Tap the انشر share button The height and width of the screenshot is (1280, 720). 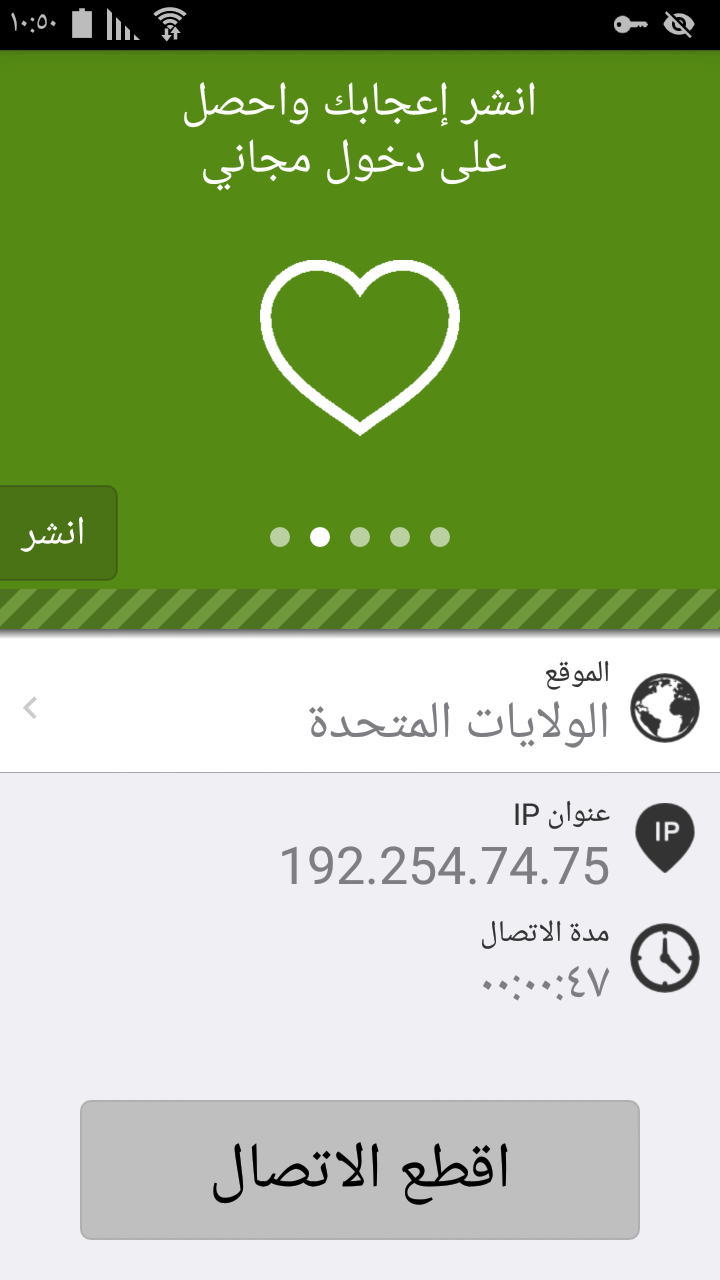coord(57,533)
